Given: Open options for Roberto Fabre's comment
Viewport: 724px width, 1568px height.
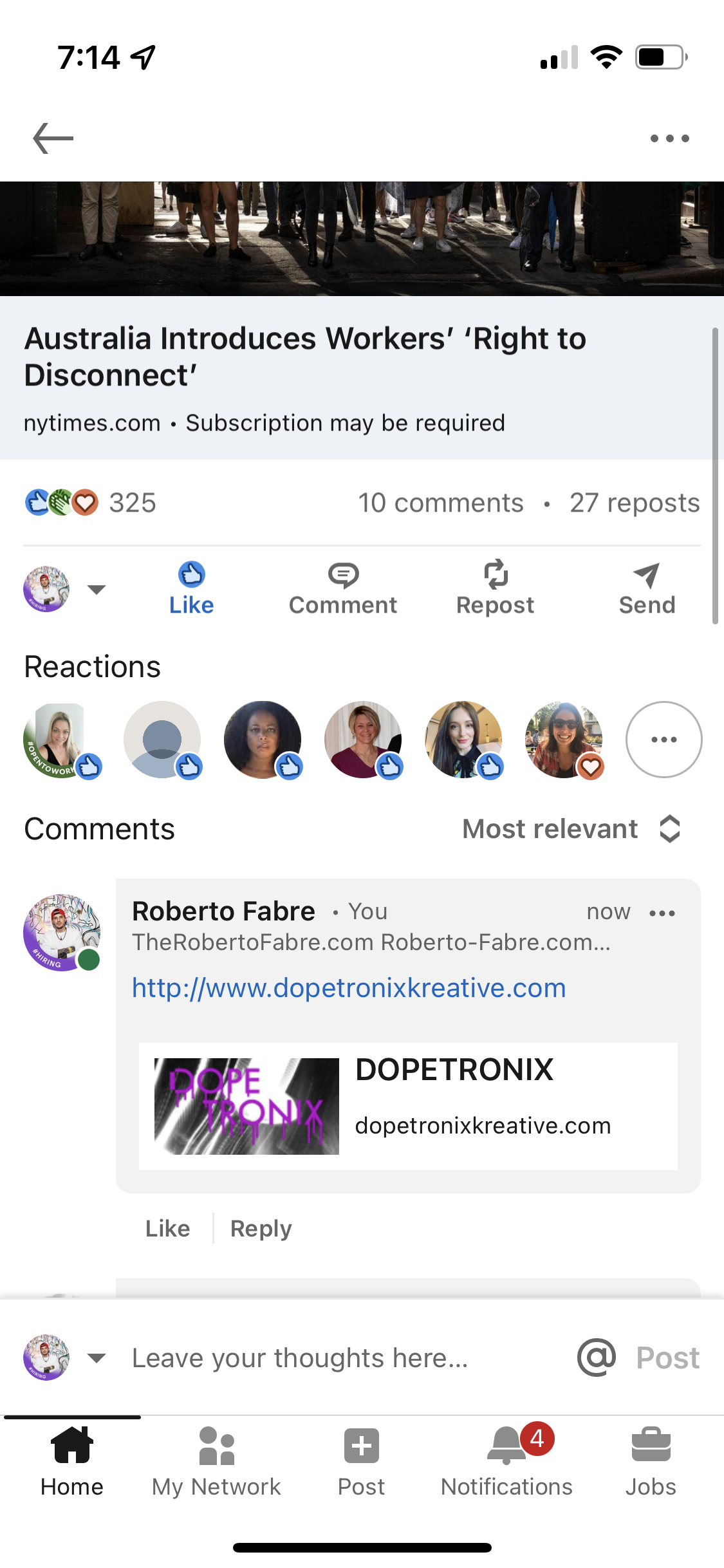Looking at the screenshot, I should [x=662, y=913].
